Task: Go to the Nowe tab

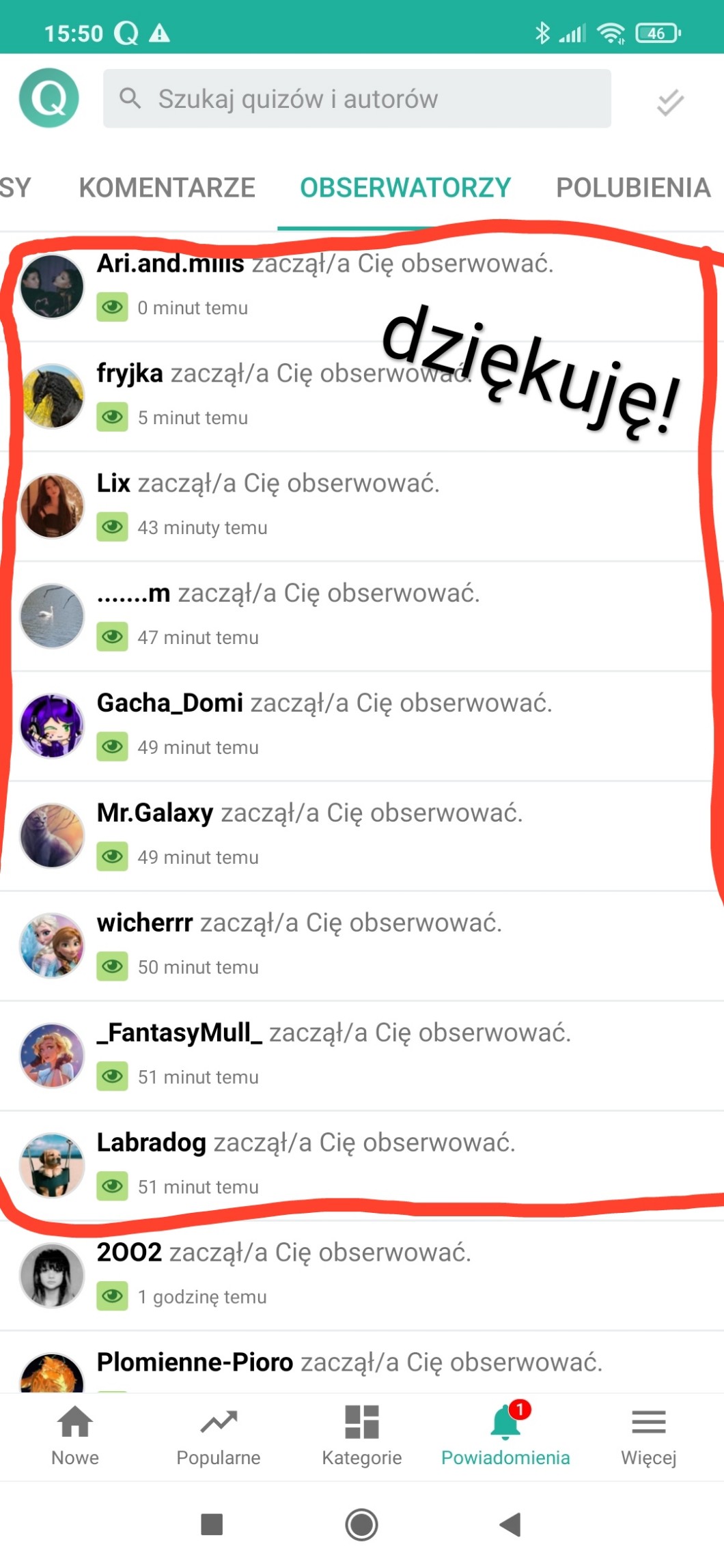Action: click(74, 1436)
